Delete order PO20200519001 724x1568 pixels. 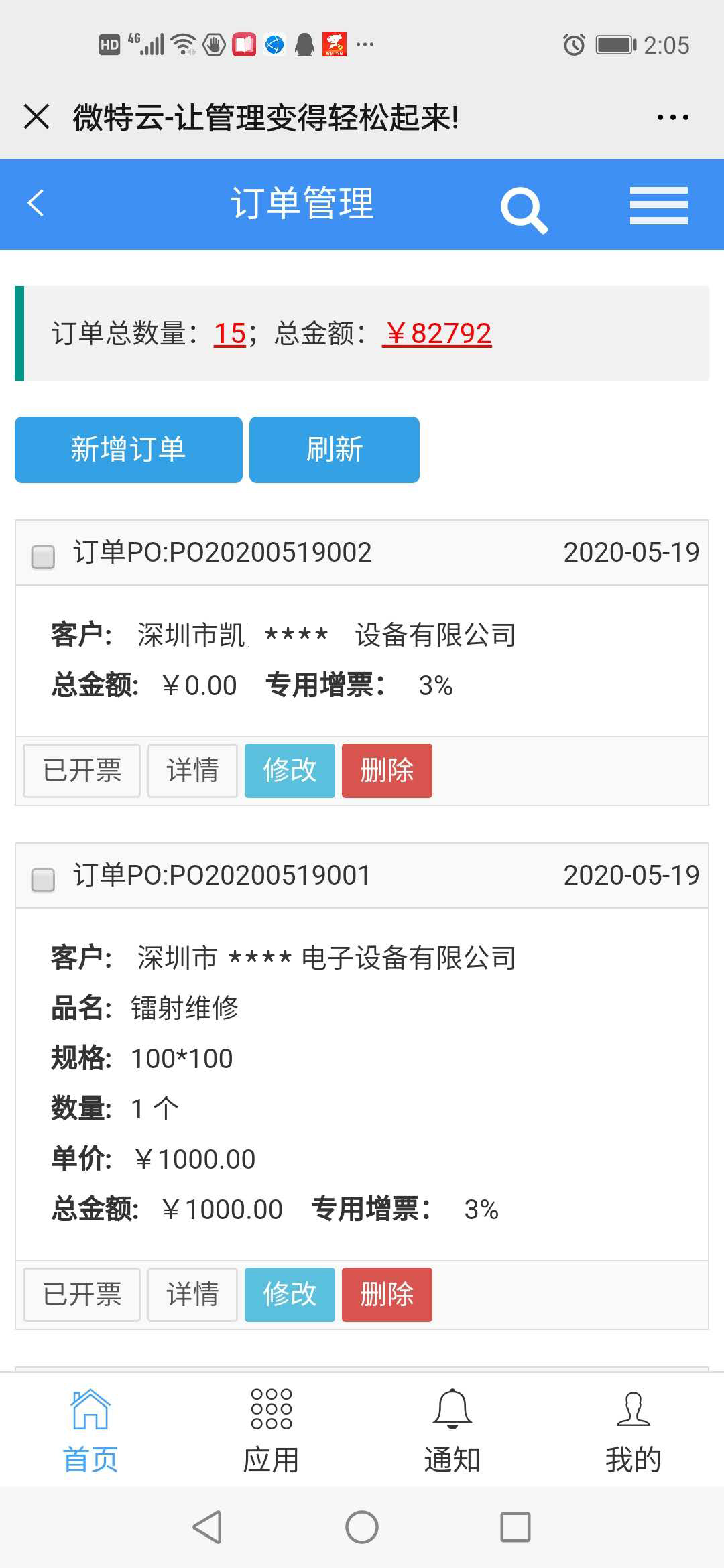tap(387, 1295)
